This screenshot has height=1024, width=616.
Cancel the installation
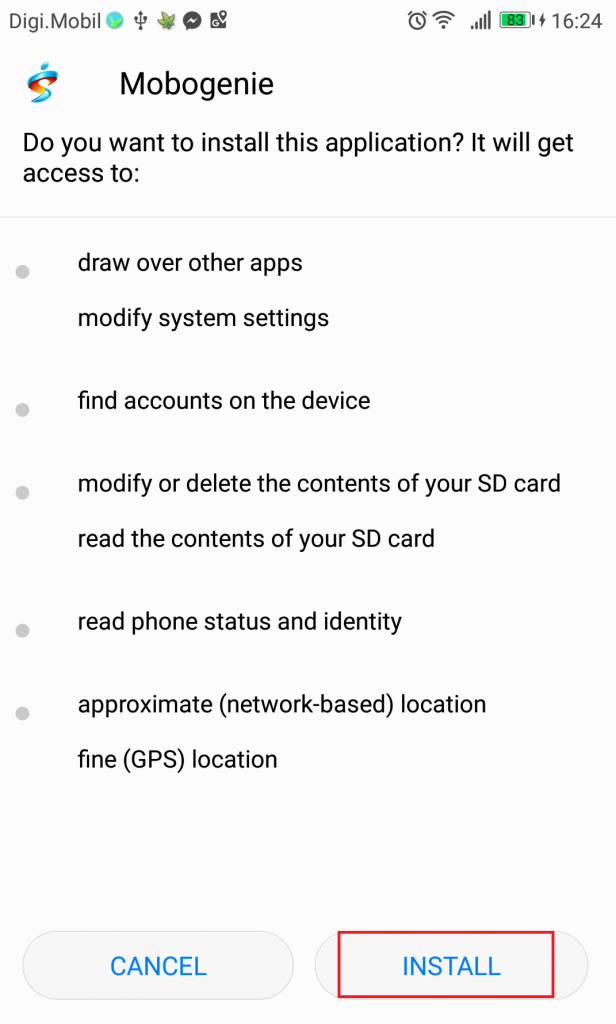click(x=158, y=966)
